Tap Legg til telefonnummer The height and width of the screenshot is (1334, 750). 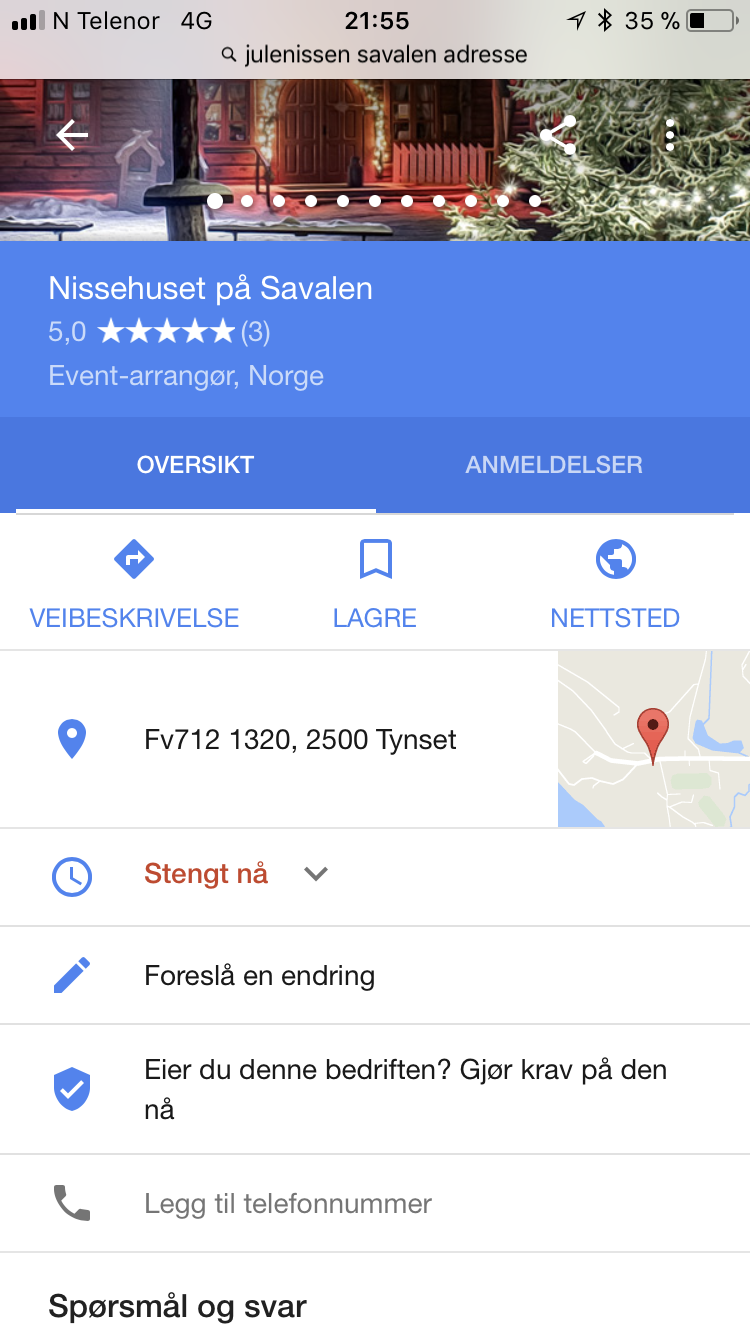(375, 1203)
